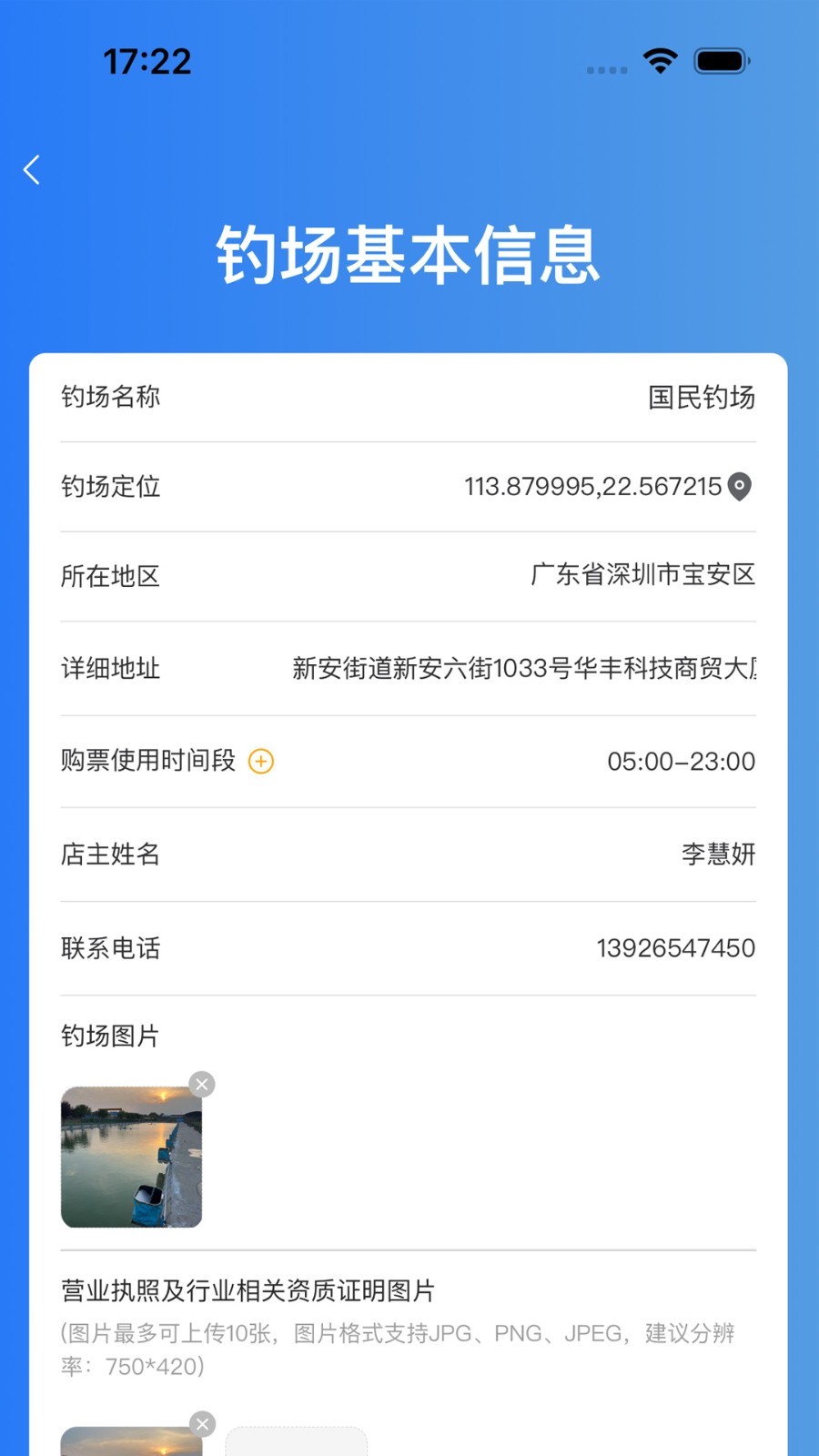This screenshot has height=1456, width=819.
Task: Edit the 联系电话 phone number
Action: [675, 948]
